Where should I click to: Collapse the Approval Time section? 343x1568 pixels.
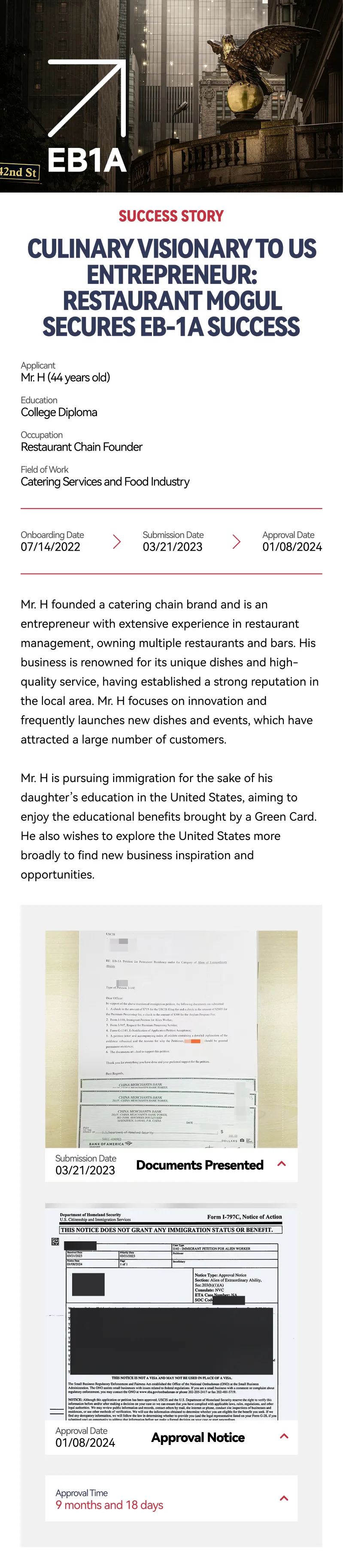[x=283, y=1498]
